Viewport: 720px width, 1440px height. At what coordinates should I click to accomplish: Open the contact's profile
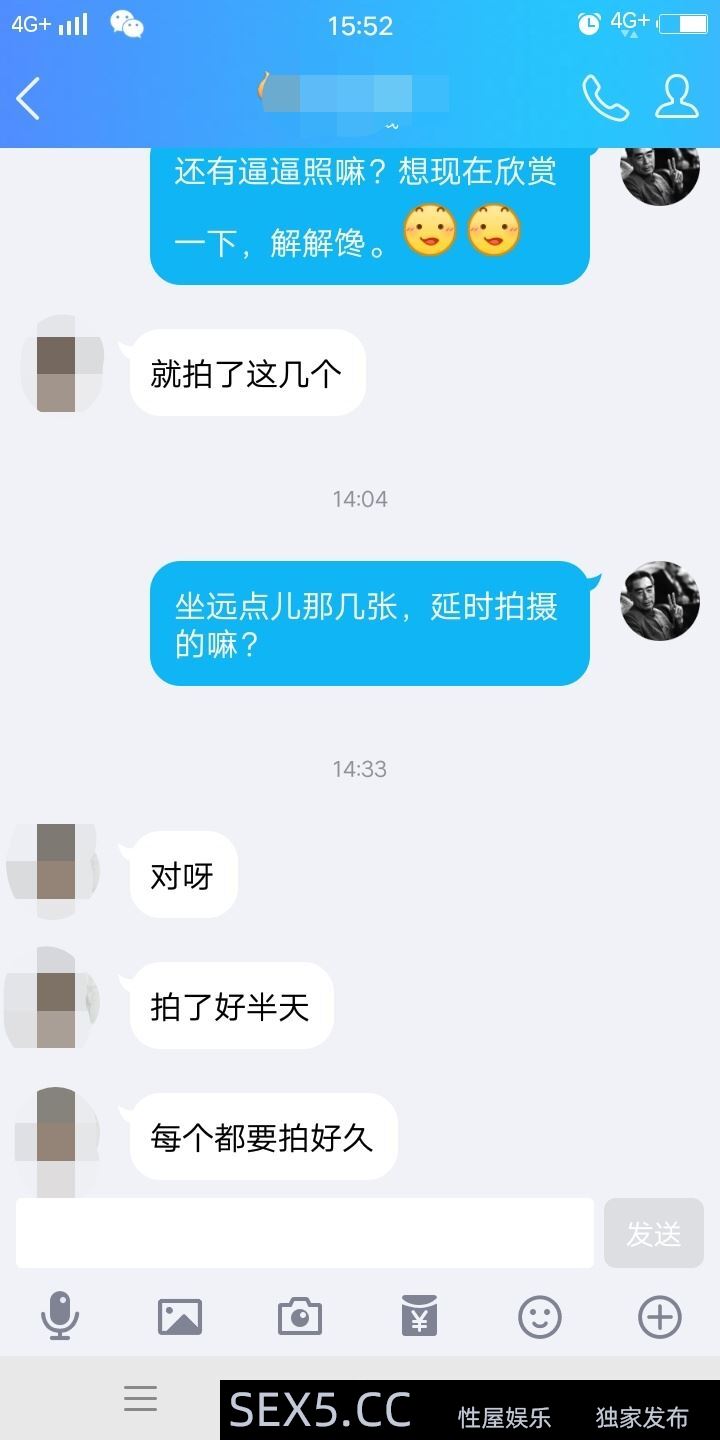point(677,98)
